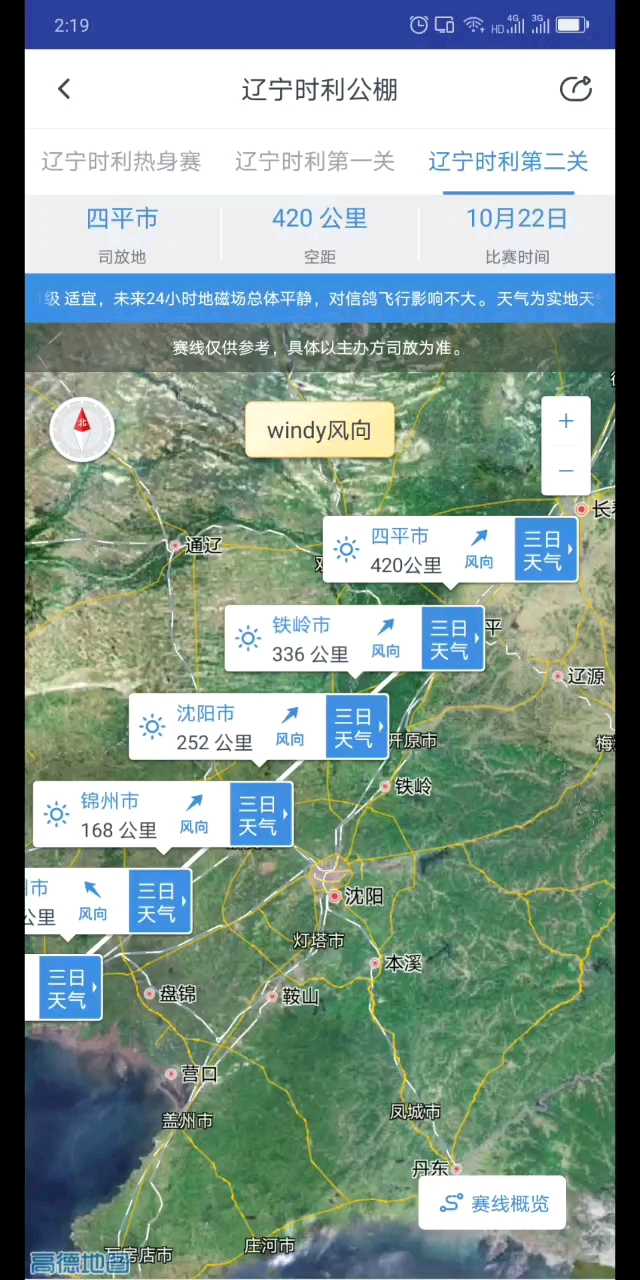Switch to the 辽宁时利热身赛 tab
This screenshot has height=1280, width=640.
pyautogui.click(x=121, y=161)
